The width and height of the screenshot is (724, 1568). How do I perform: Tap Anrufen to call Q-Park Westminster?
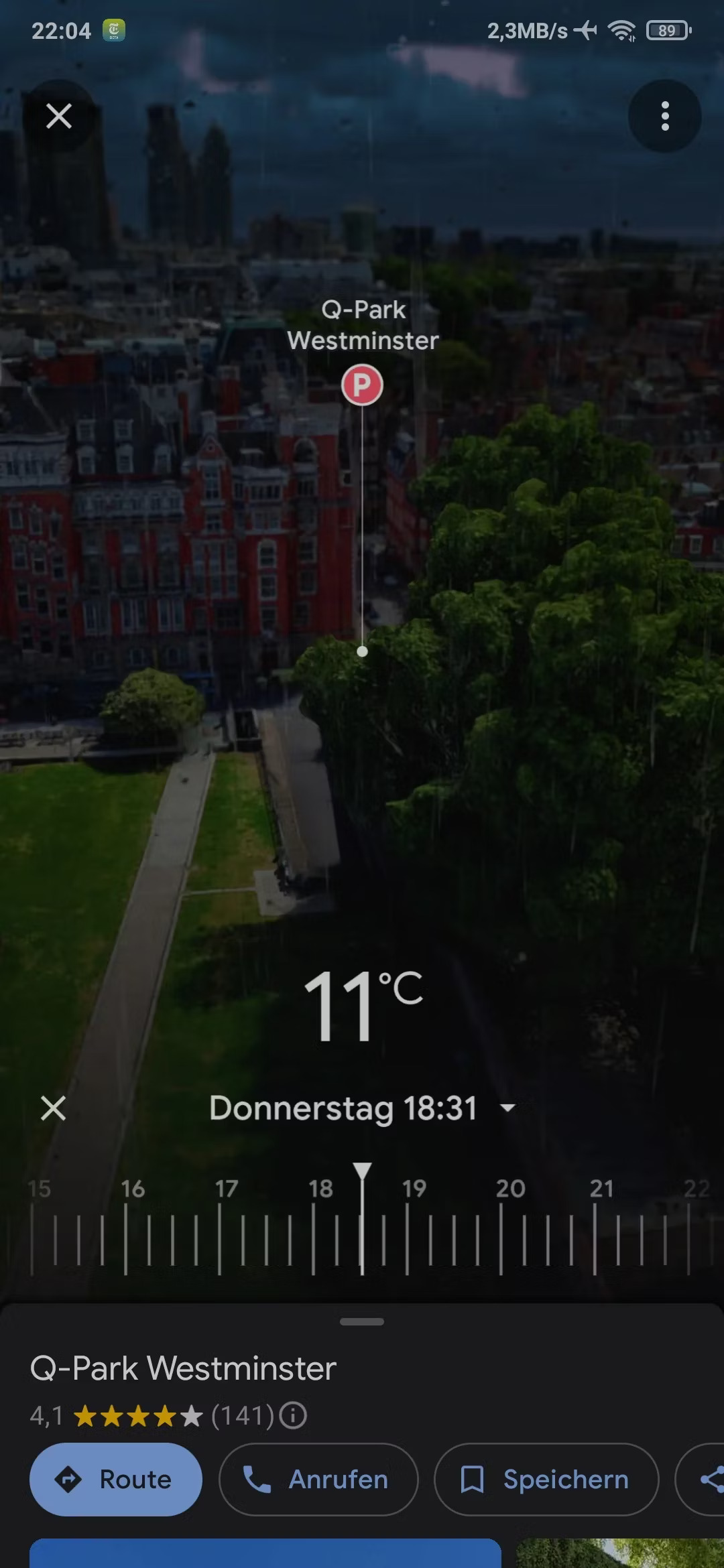318,1479
